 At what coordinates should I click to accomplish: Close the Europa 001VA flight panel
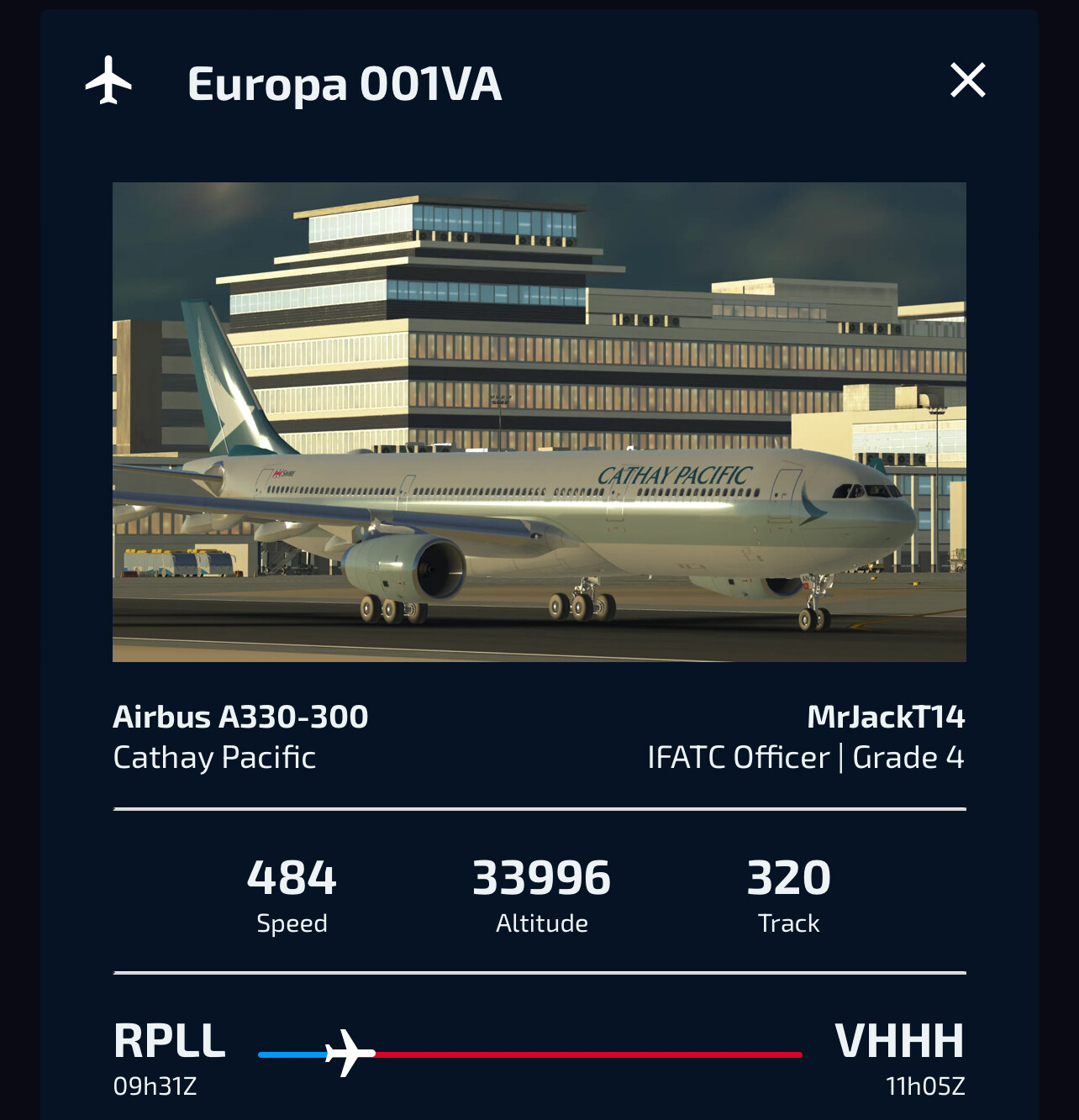click(967, 81)
